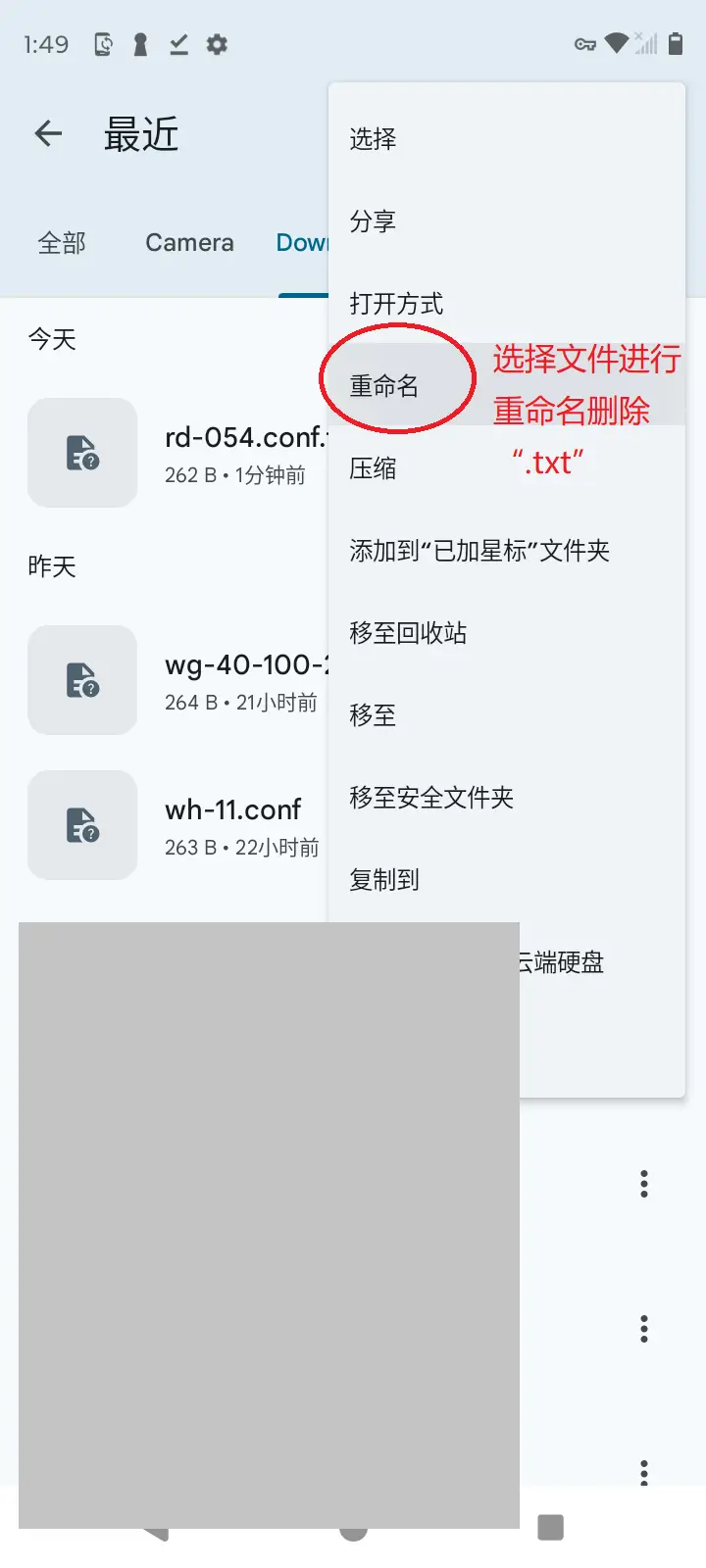Switch to the Camera tab
This screenshot has height=1568, width=706.
189,242
